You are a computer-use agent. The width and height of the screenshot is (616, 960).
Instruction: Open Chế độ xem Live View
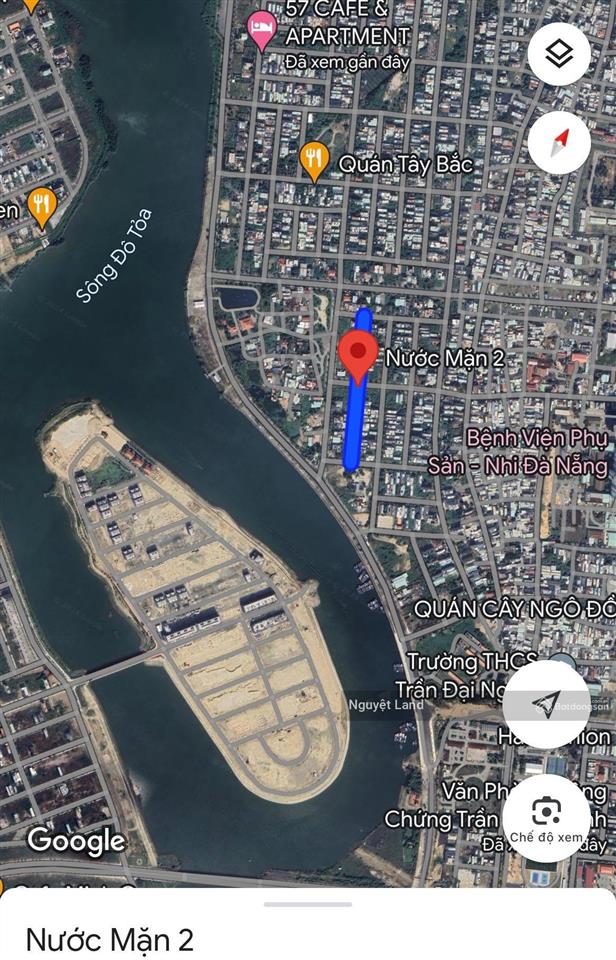click(546, 817)
